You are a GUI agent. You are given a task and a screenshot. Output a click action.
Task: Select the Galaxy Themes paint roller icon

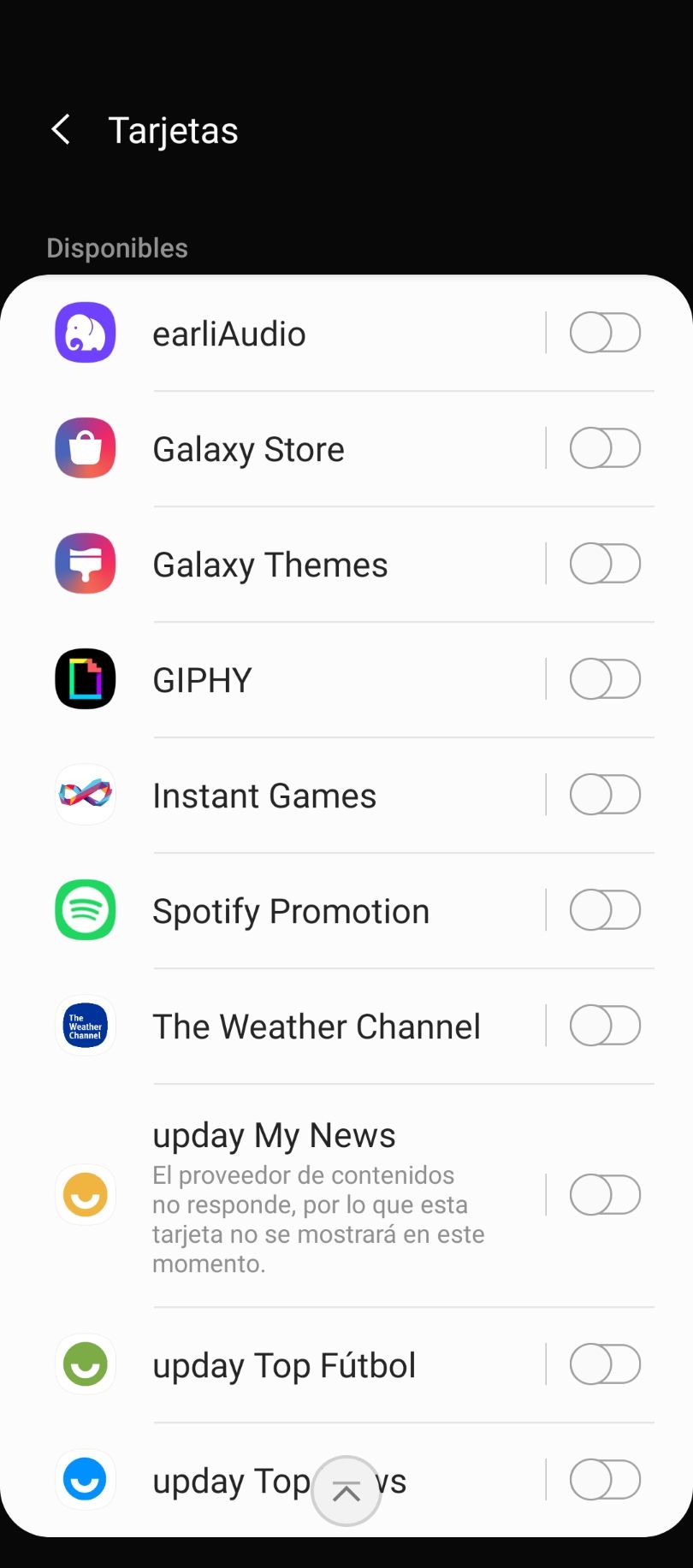coord(85,564)
